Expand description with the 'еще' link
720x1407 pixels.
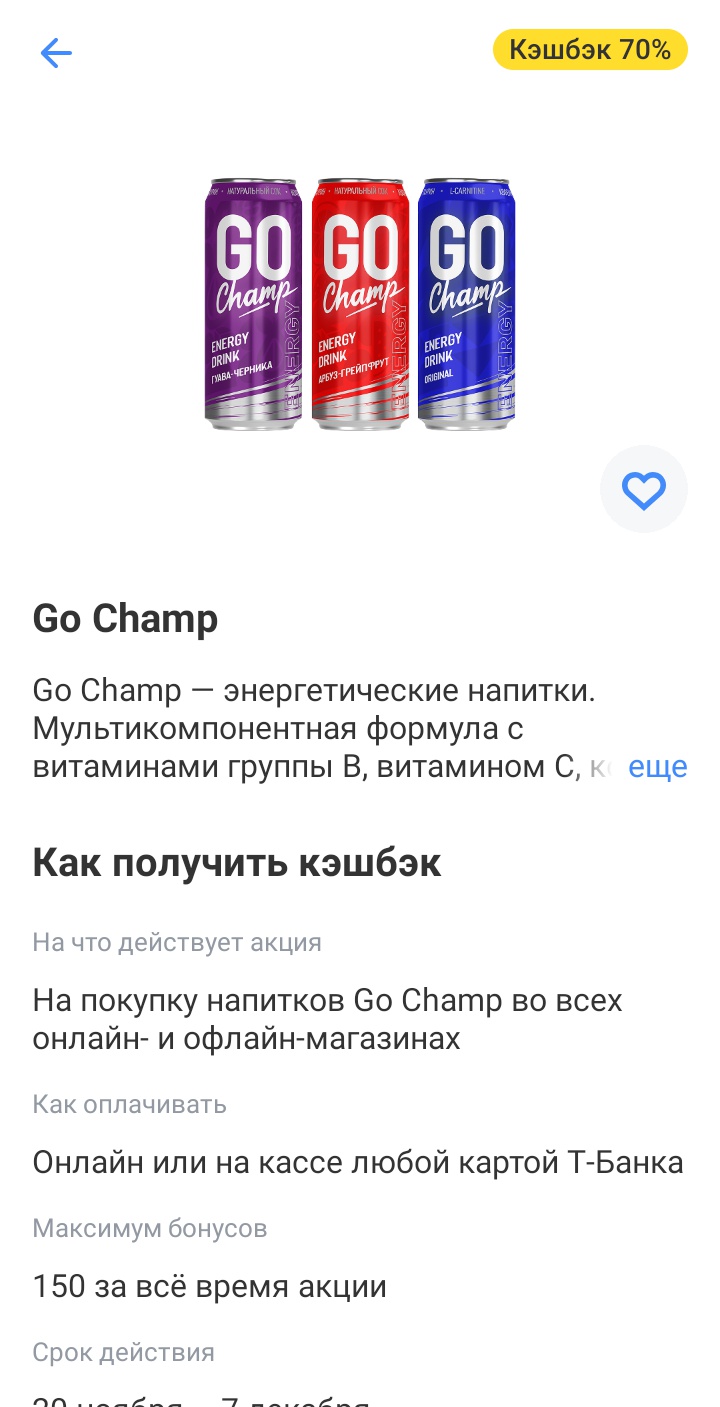coord(657,767)
